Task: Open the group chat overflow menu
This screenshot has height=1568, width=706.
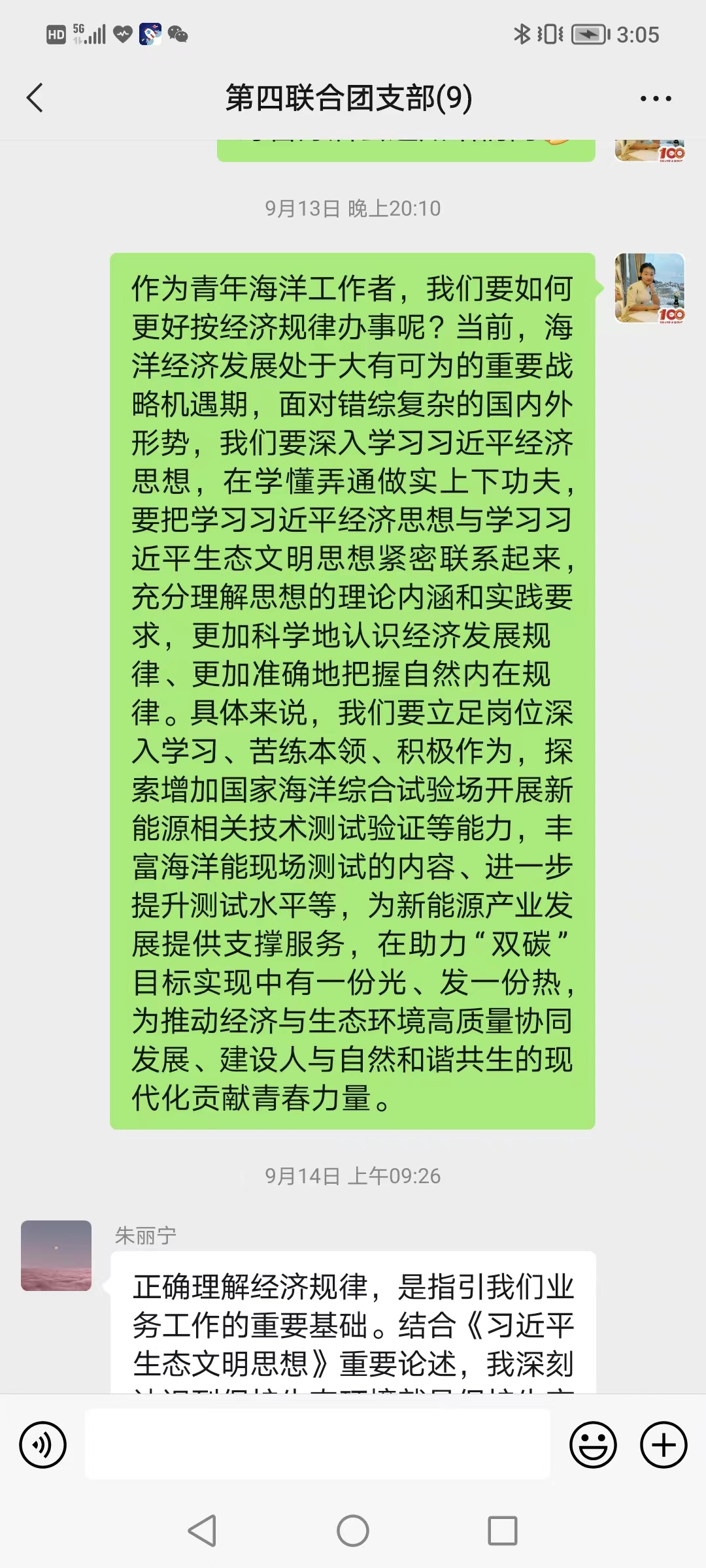Action: pyautogui.click(x=656, y=99)
